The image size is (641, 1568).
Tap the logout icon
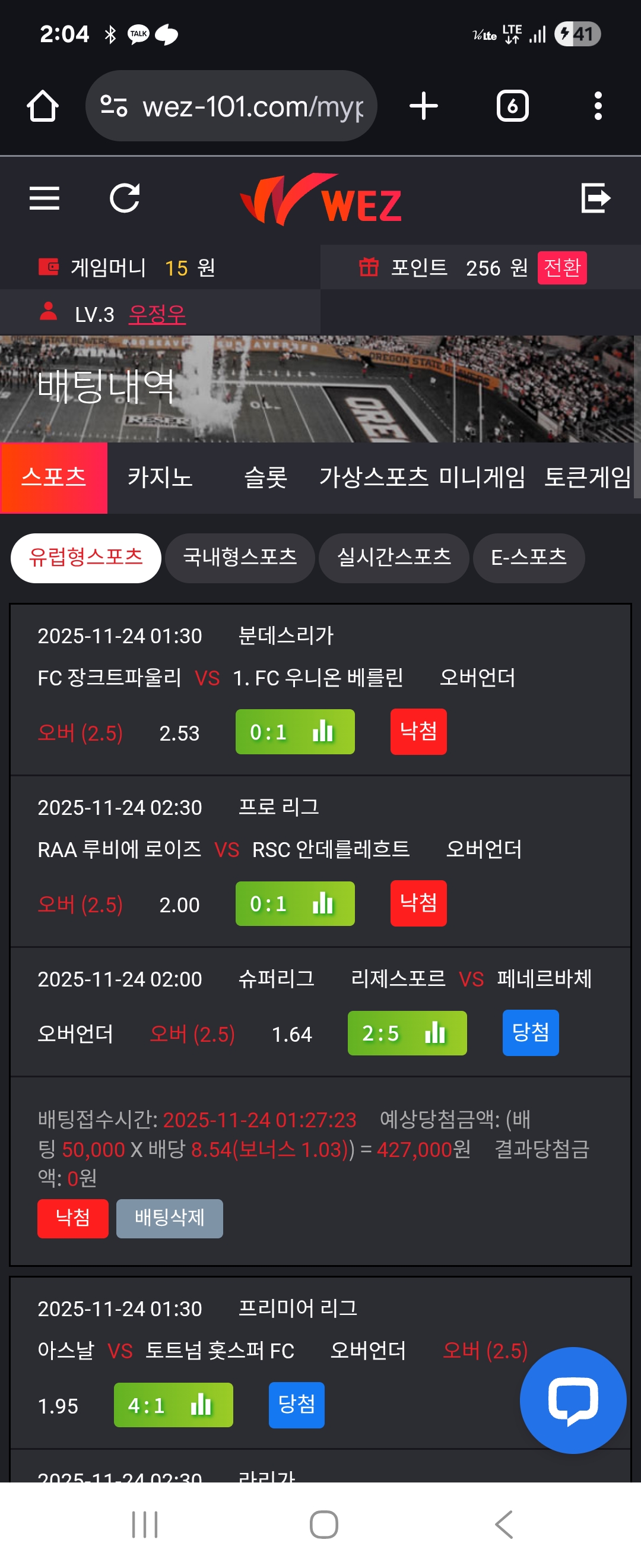[595, 198]
